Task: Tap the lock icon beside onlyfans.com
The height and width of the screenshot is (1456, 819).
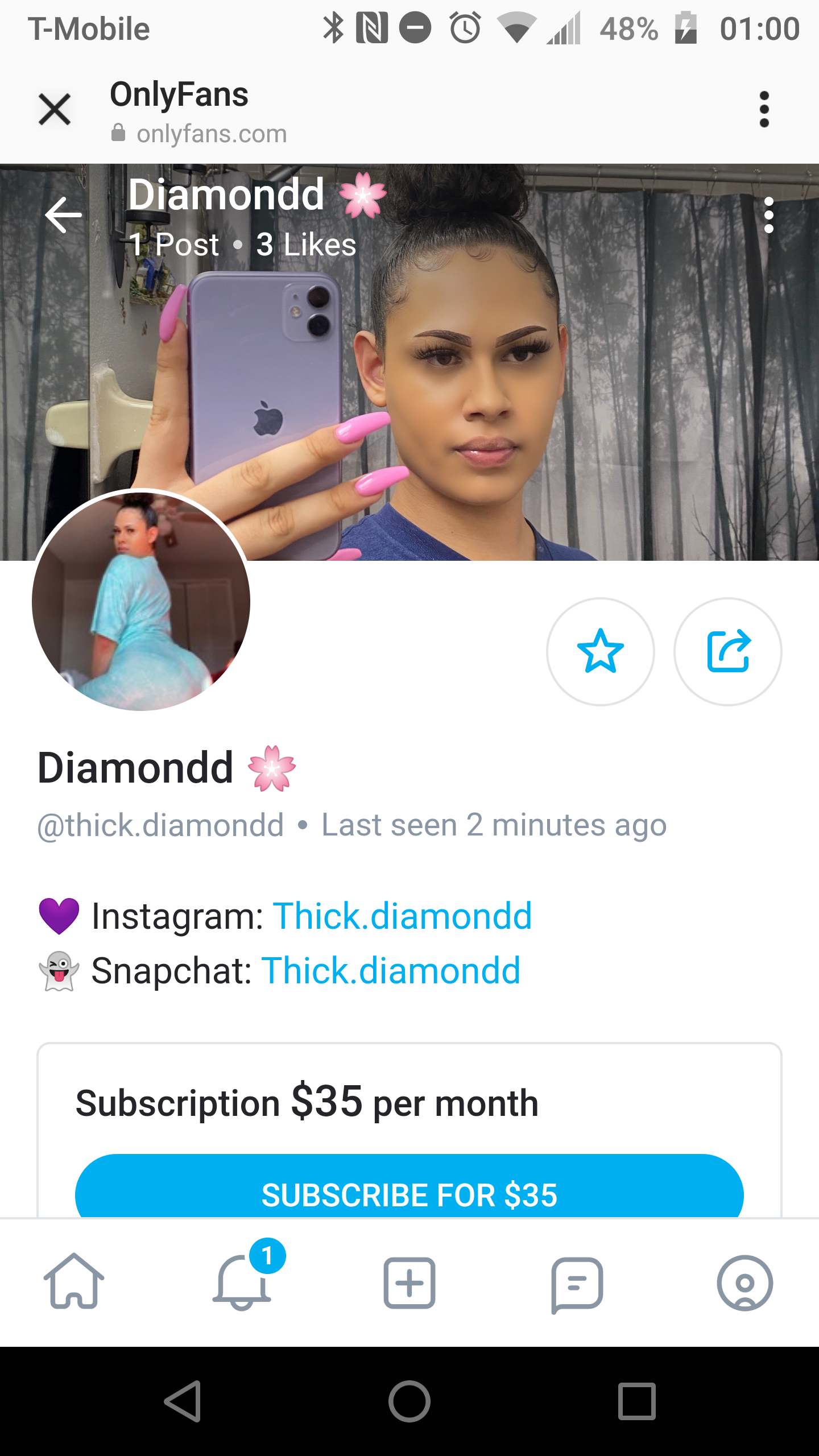Action: (119, 132)
